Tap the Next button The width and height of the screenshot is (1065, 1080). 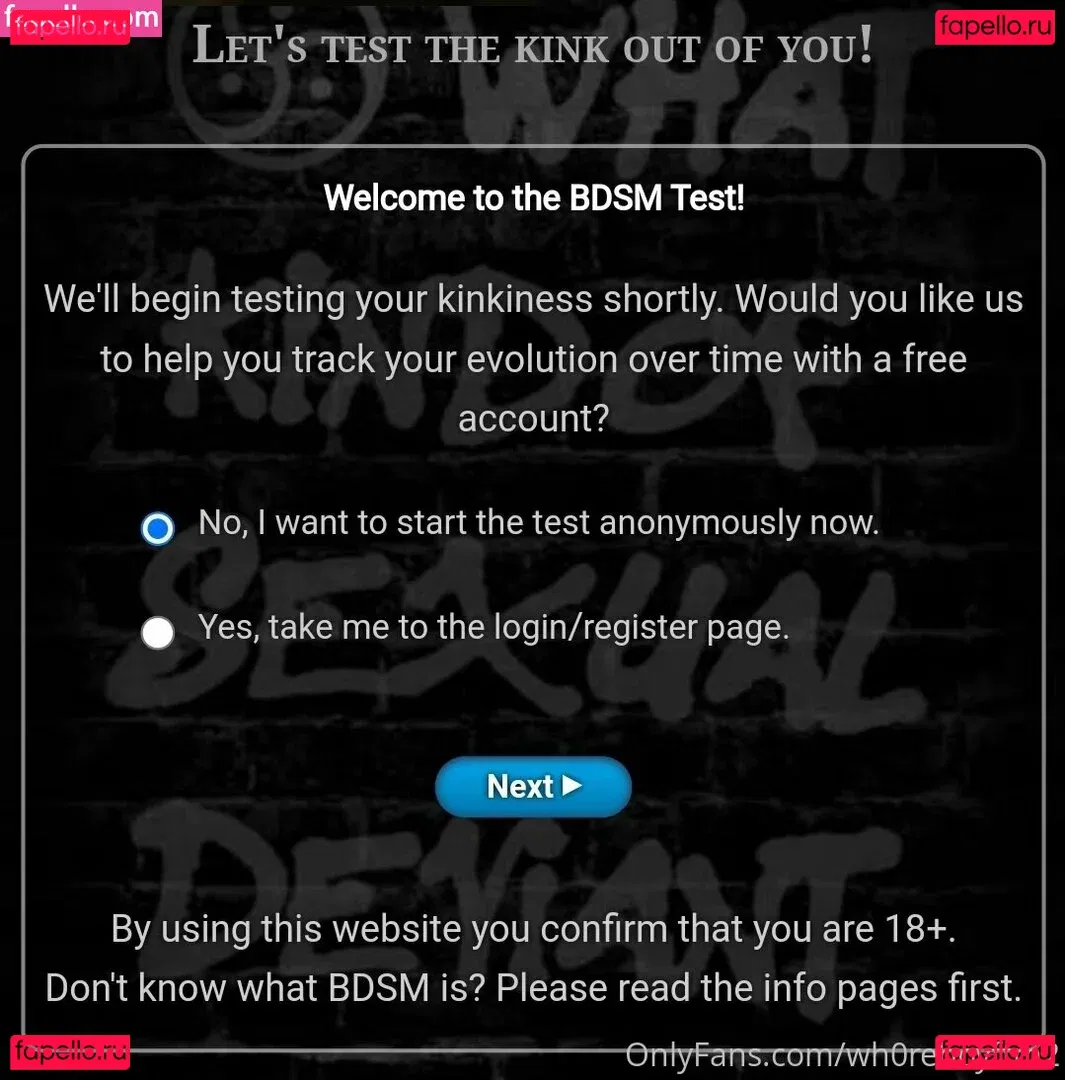[533, 787]
